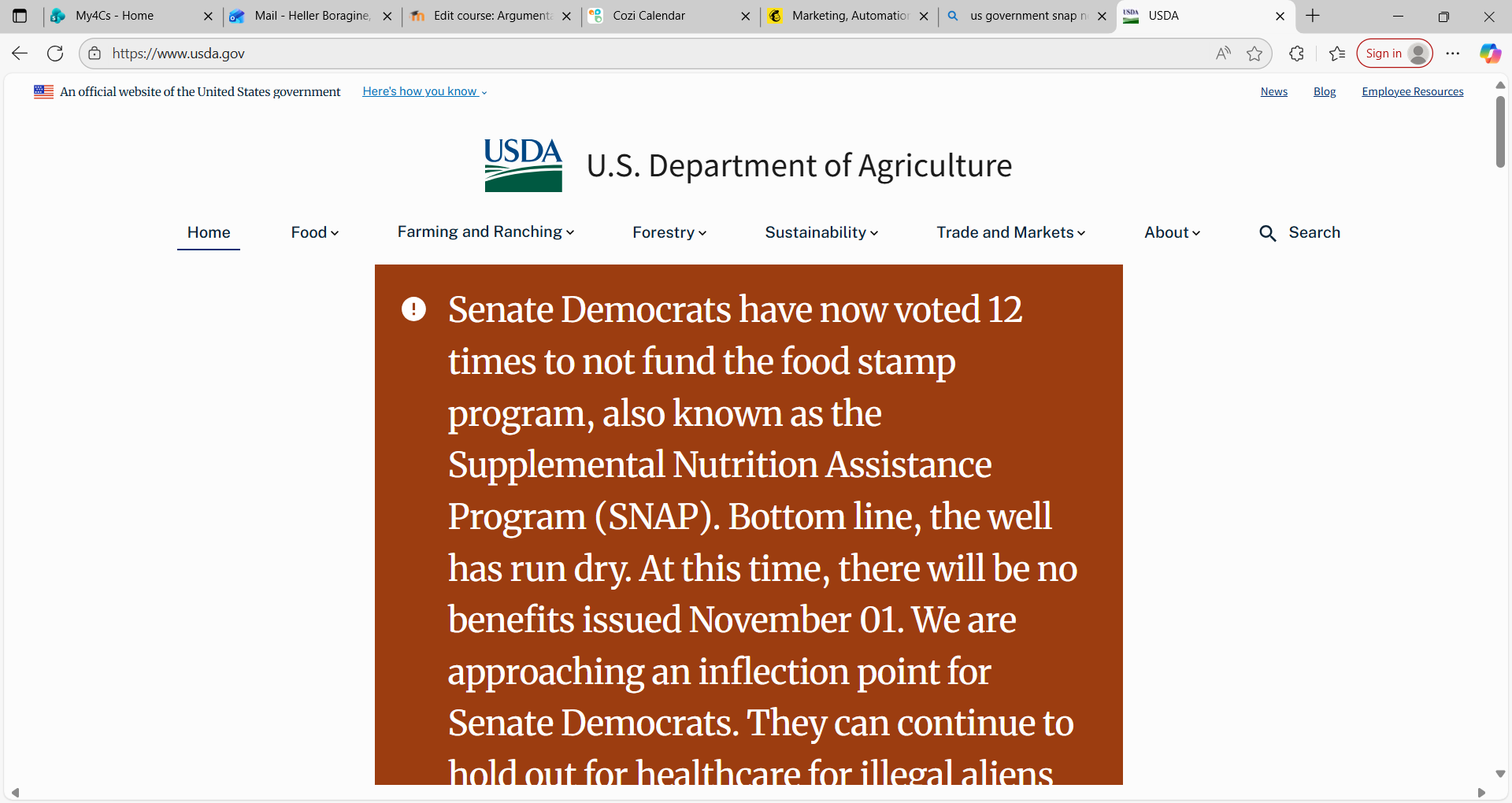Close the USDA browser tab
1512x803 pixels.
click(1280, 16)
